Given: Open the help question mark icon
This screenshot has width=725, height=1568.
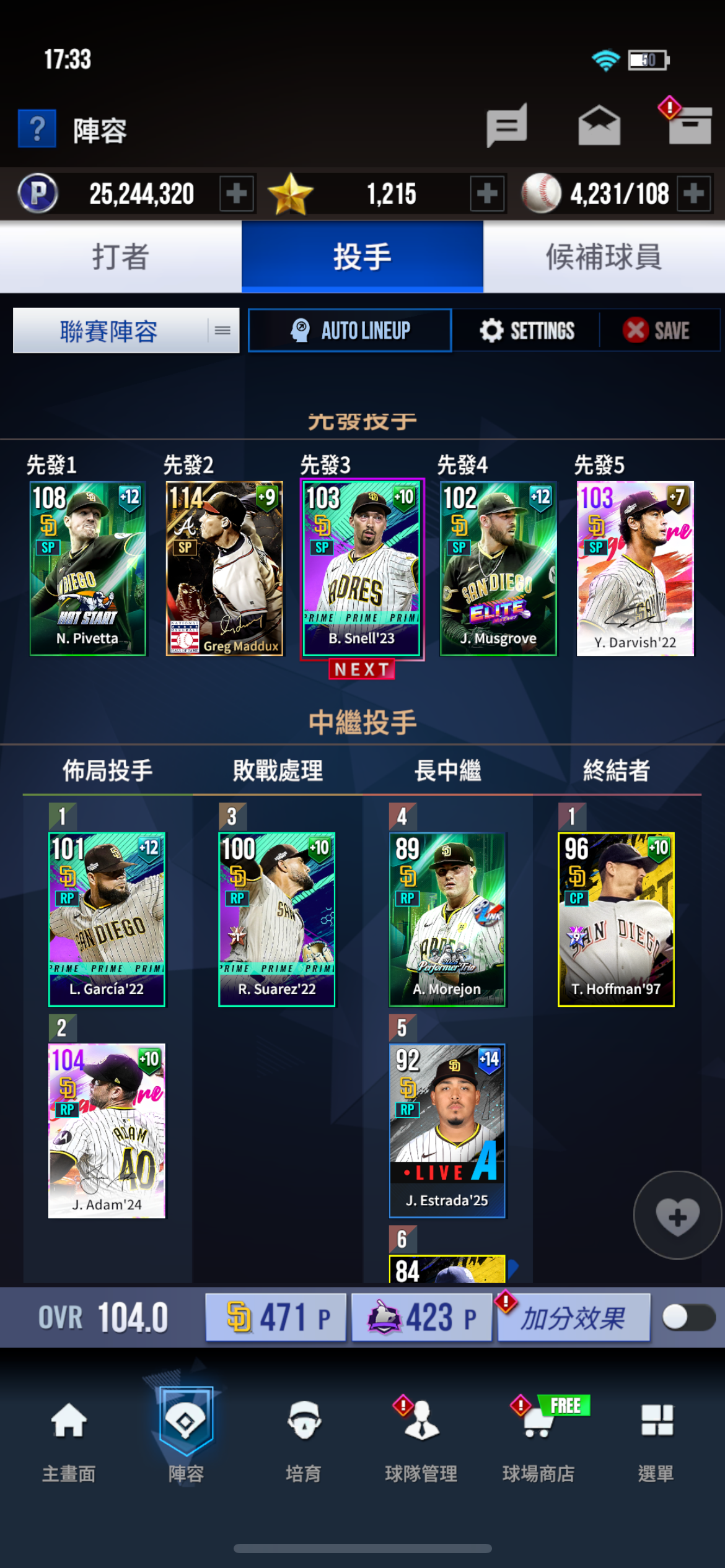Looking at the screenshot, I should 37,129.
